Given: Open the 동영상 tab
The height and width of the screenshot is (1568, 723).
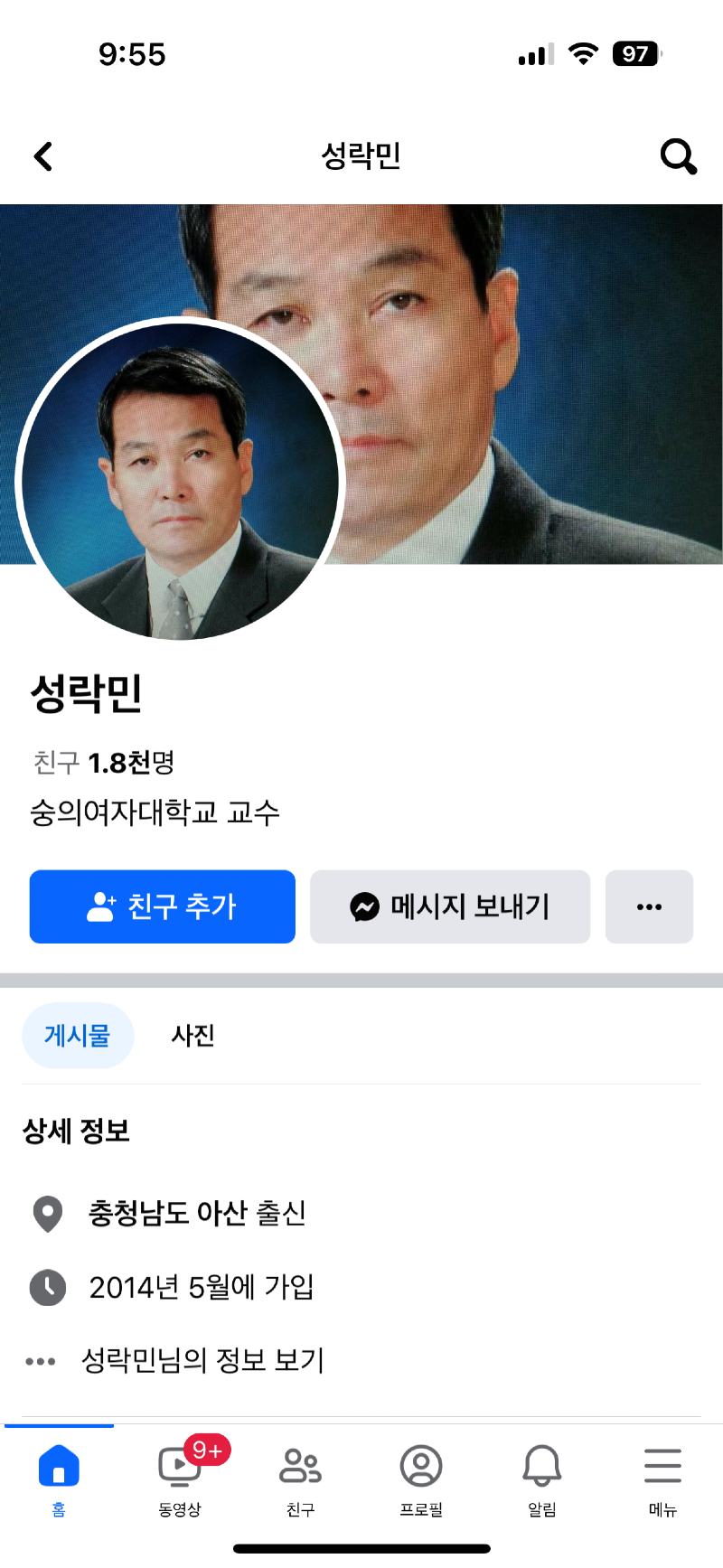Looking at the screenshot, I should point(180,1477).
